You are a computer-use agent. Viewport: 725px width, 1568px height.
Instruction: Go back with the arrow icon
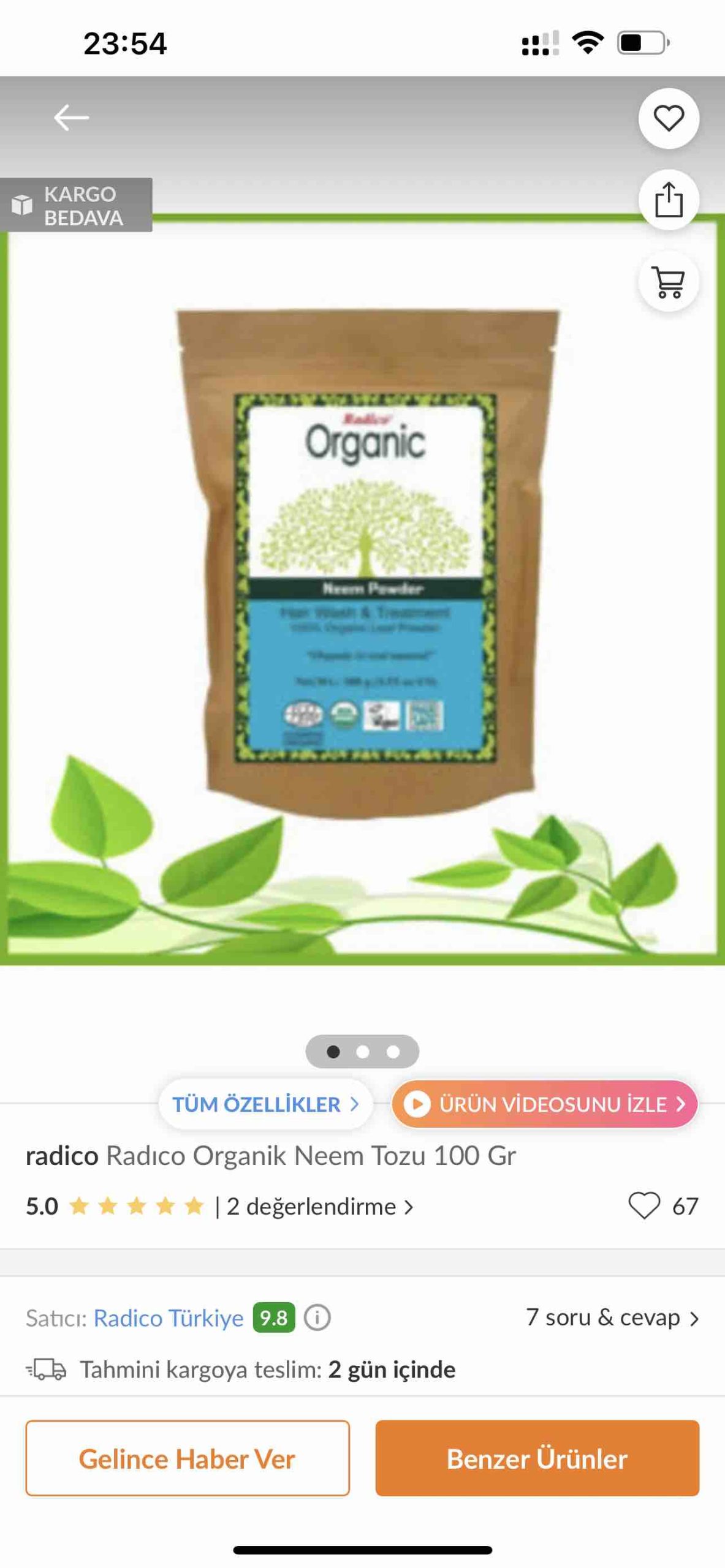(x=71, y=118)
